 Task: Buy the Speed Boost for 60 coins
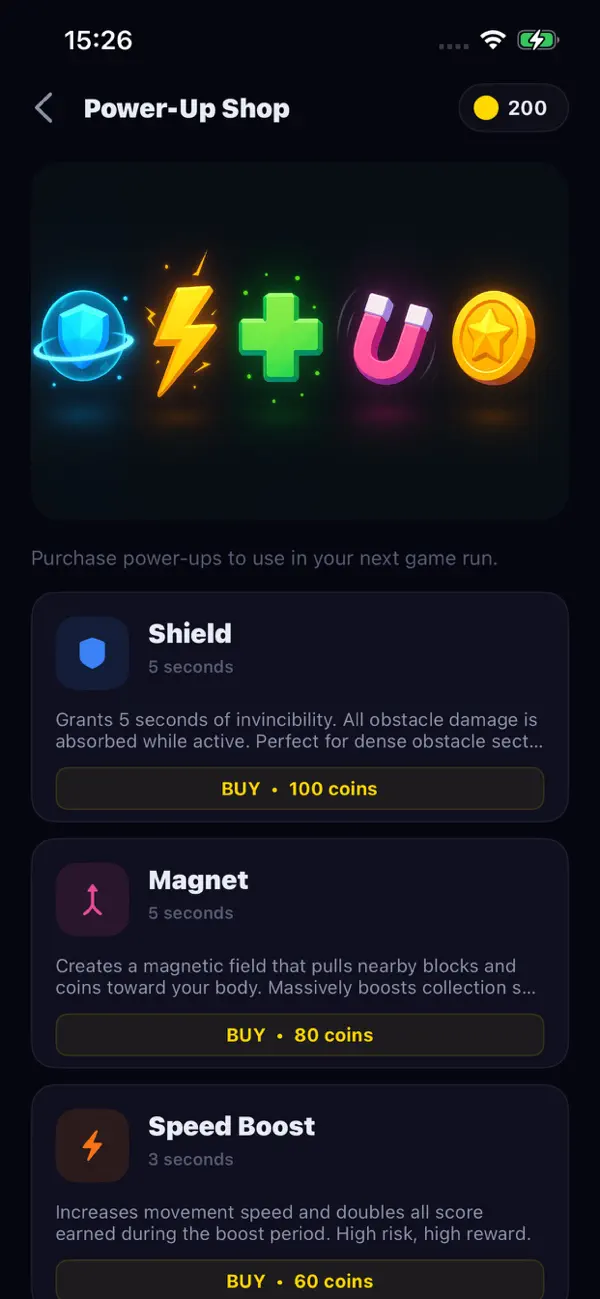point(300,1280)
